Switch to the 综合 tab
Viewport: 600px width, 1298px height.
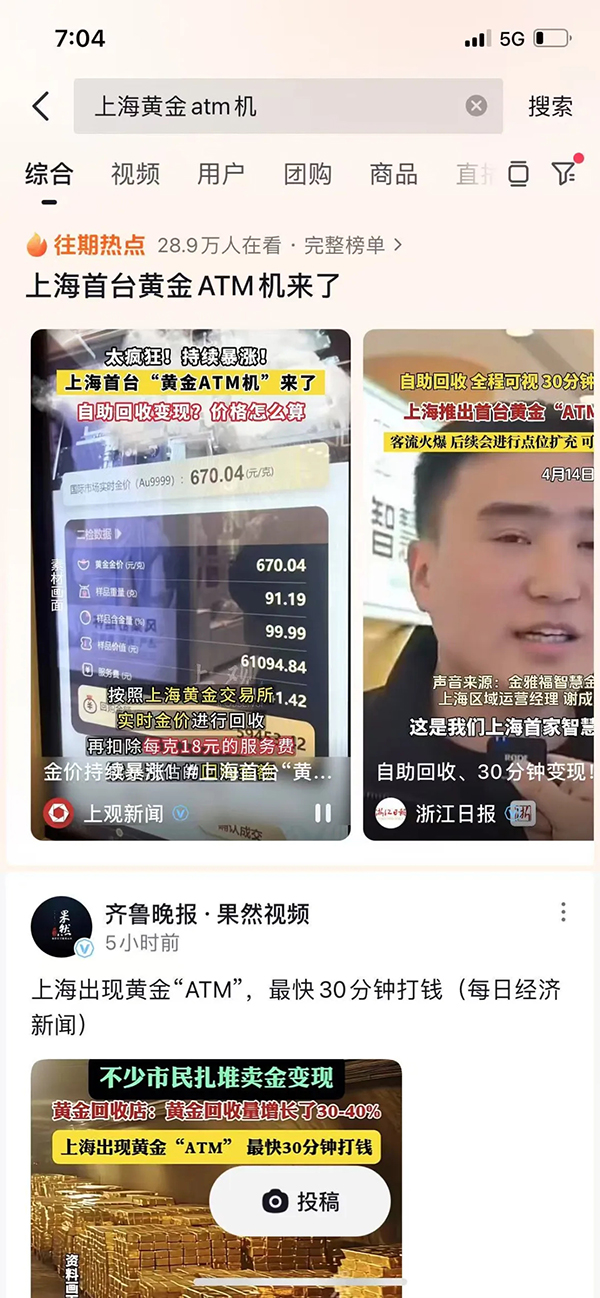click(49, 174)
